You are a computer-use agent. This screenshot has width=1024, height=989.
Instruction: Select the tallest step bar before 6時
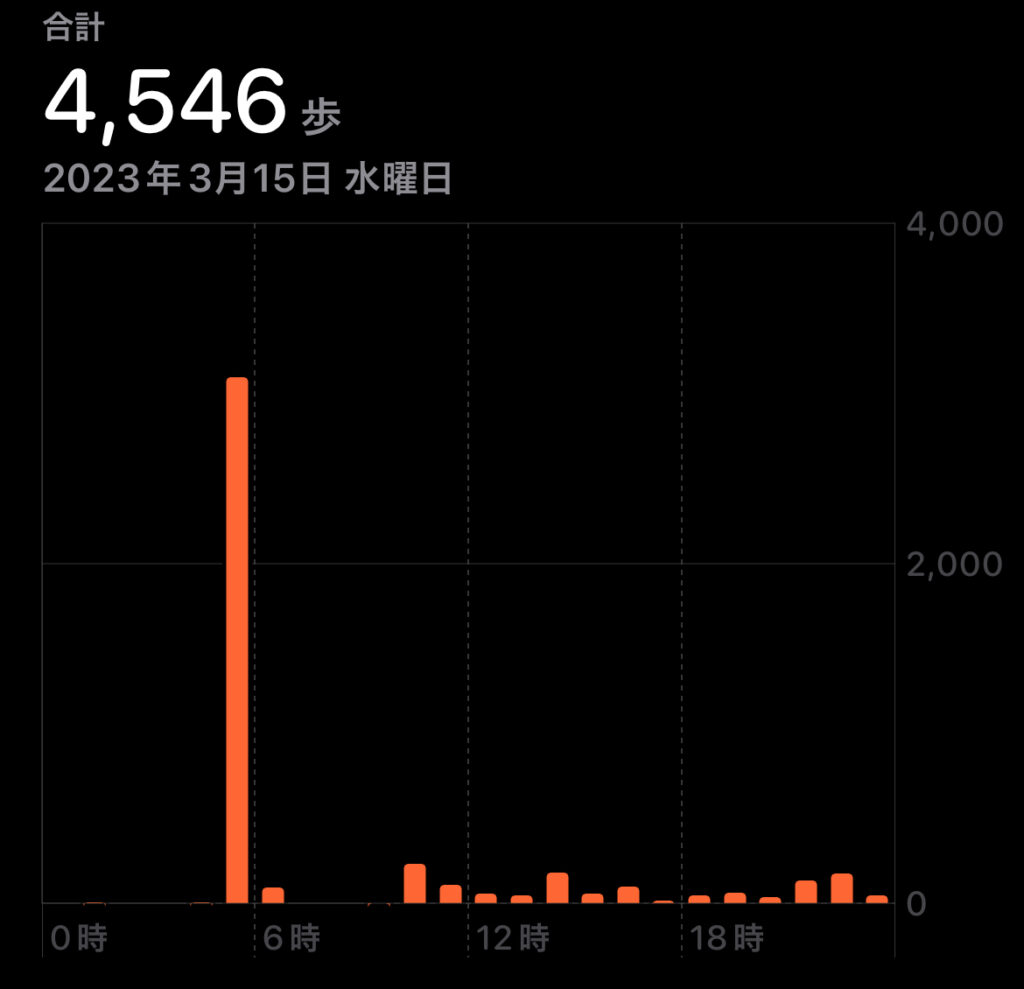pyautogui.click(x=237, y=640)
